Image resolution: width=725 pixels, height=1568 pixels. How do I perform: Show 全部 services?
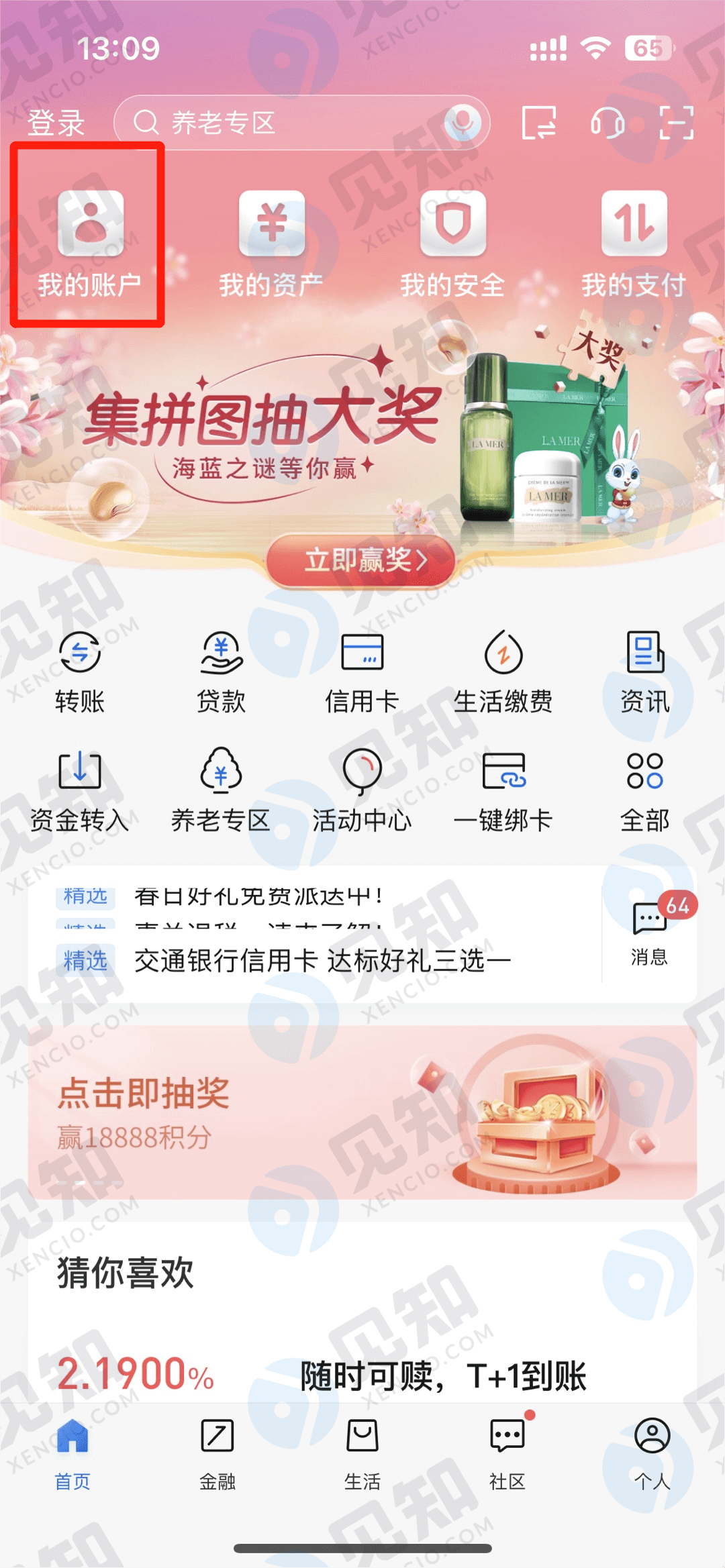(x=644, y=790)
